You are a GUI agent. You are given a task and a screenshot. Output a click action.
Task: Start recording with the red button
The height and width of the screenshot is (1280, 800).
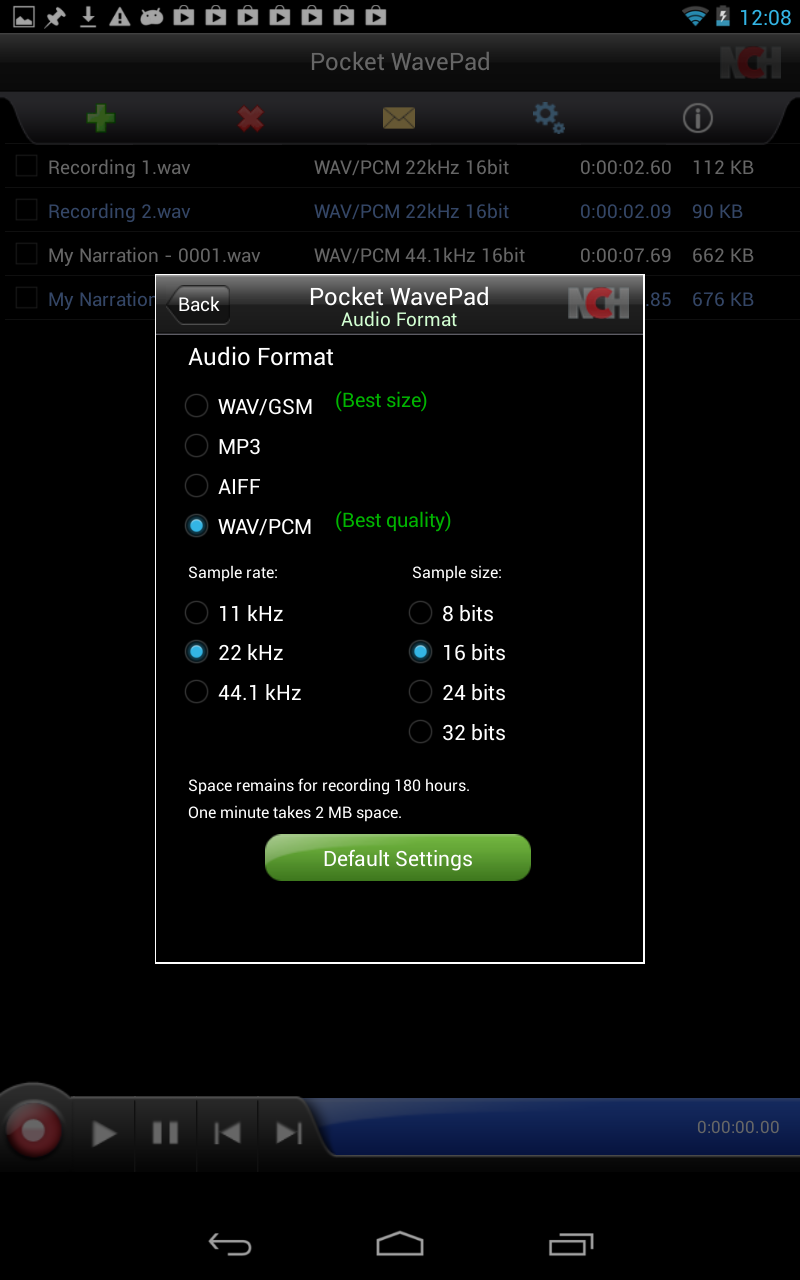point(34,1131)
